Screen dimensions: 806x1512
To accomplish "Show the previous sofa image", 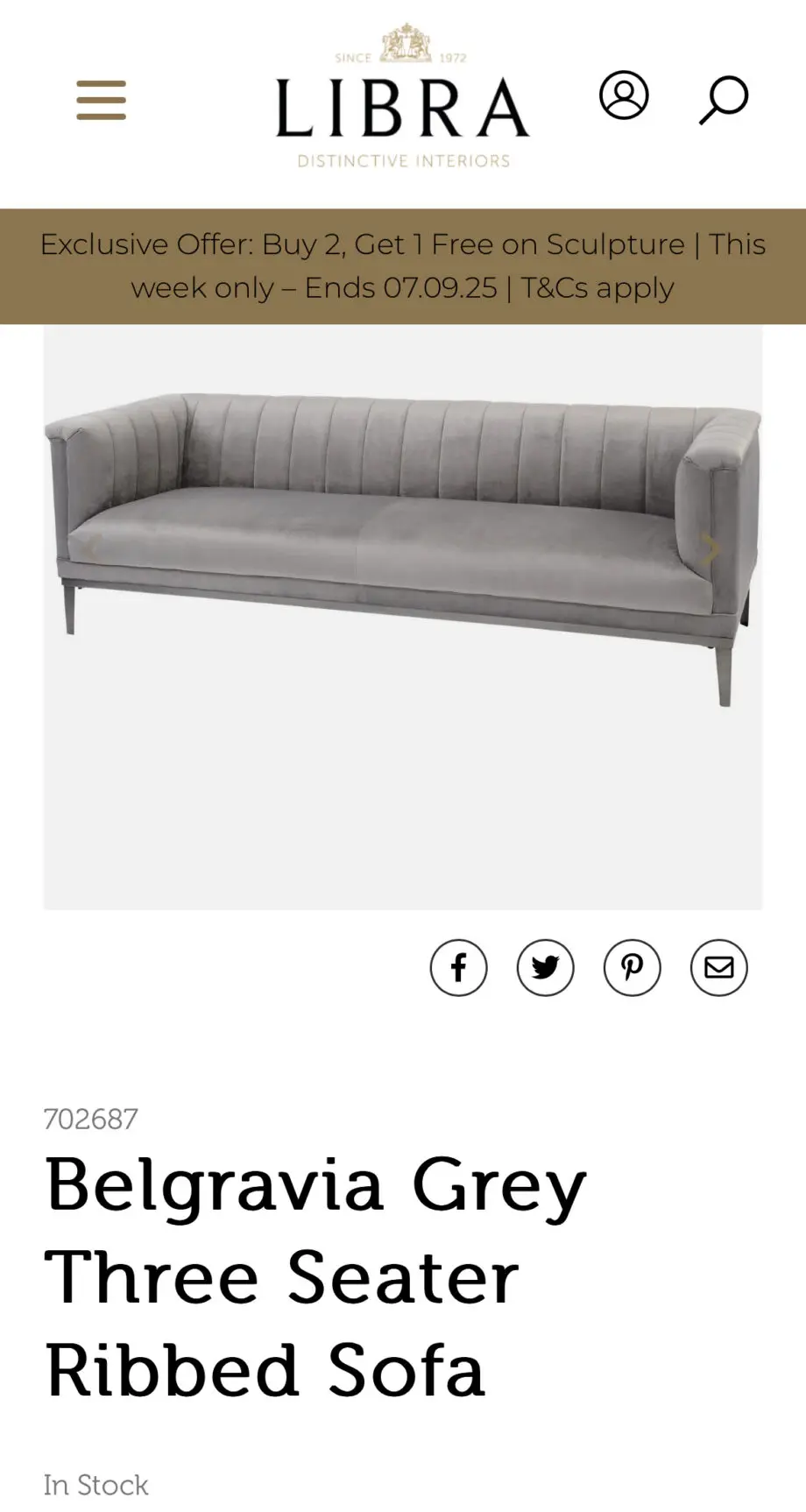I will 94,549.
